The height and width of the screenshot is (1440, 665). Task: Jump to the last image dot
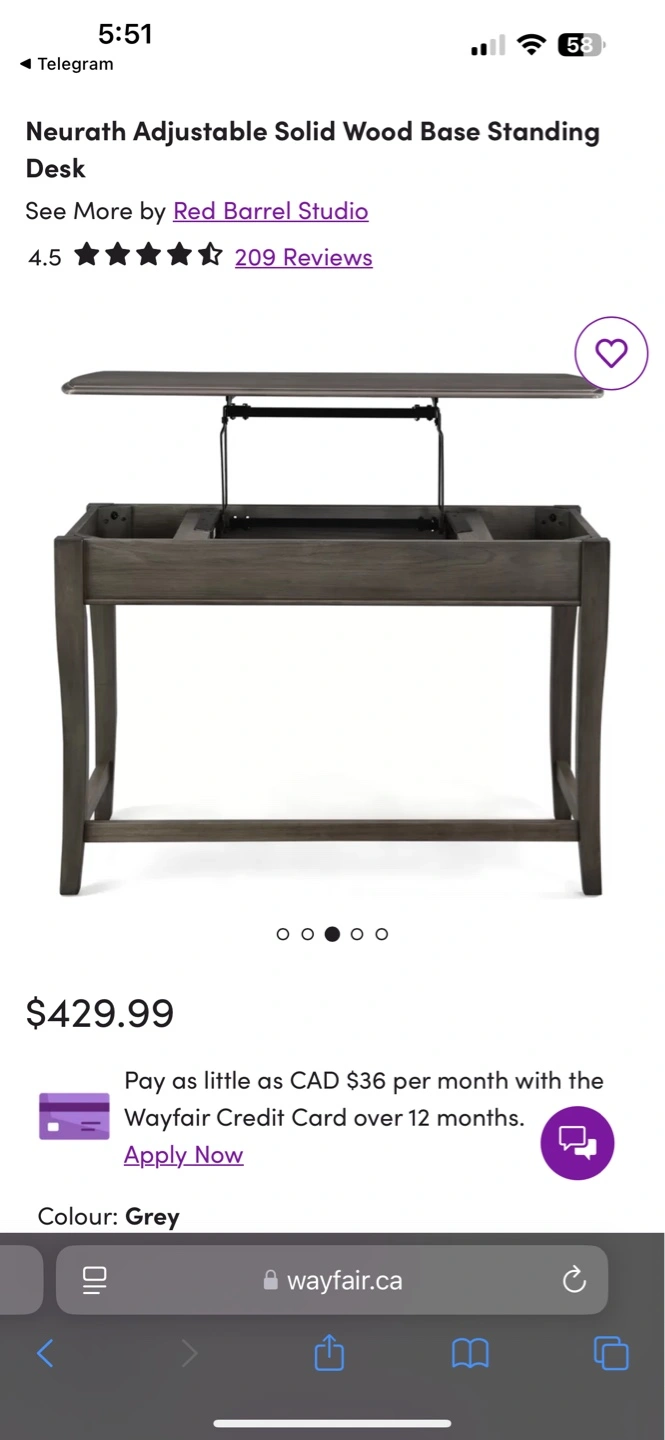tap(382, 934)
